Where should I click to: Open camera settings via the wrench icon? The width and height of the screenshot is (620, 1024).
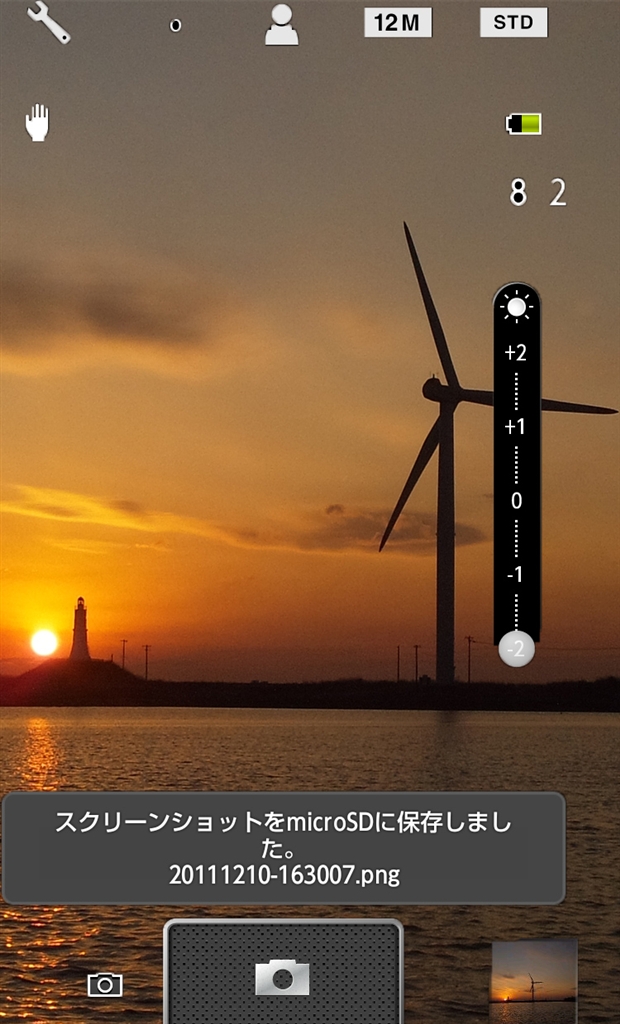47,22
